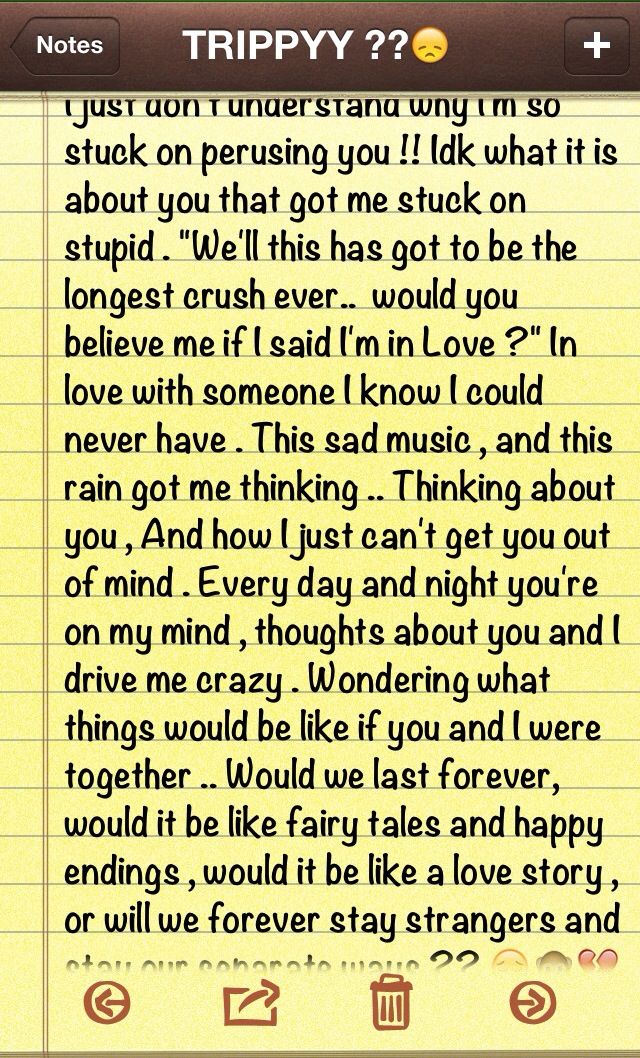Image resolution: width=640 pixels, height=1058 pixels.
Task: Create a new note with plus button
Action: click(596, 46)
